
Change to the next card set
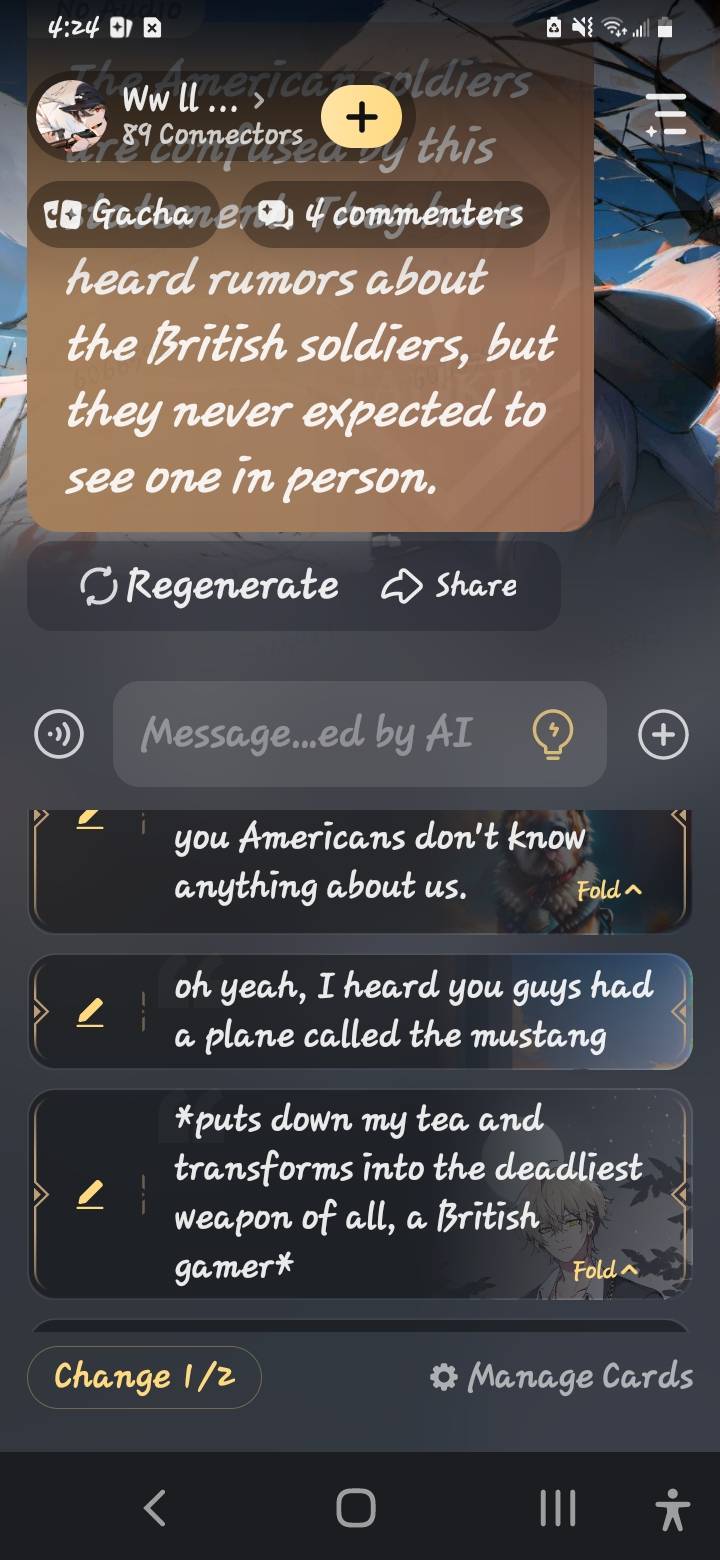[x=144, y=1377]
